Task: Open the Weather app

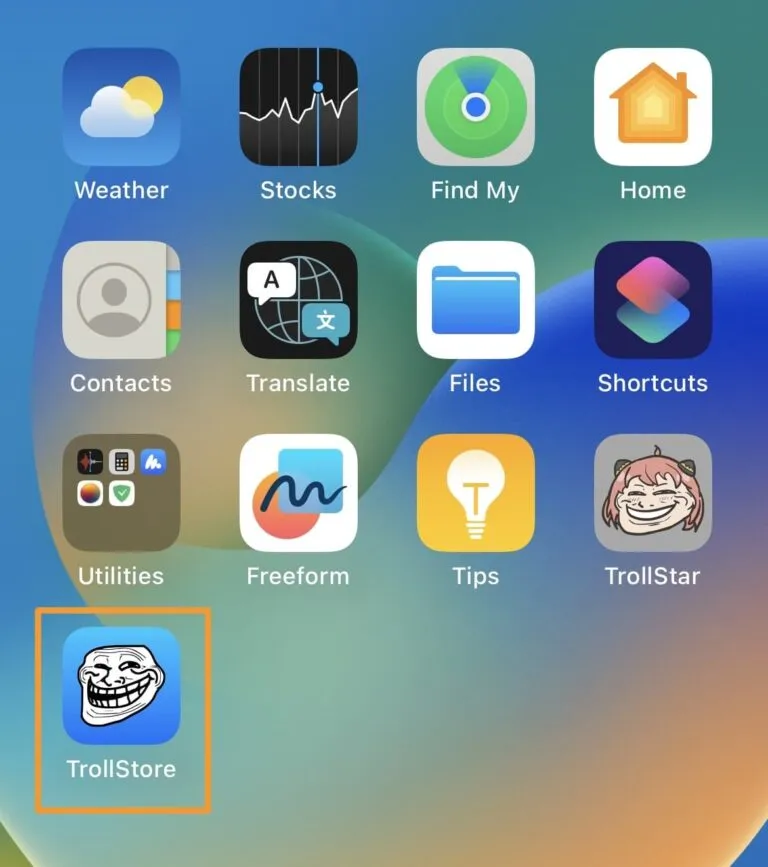Action: click(x=121, y=107)
